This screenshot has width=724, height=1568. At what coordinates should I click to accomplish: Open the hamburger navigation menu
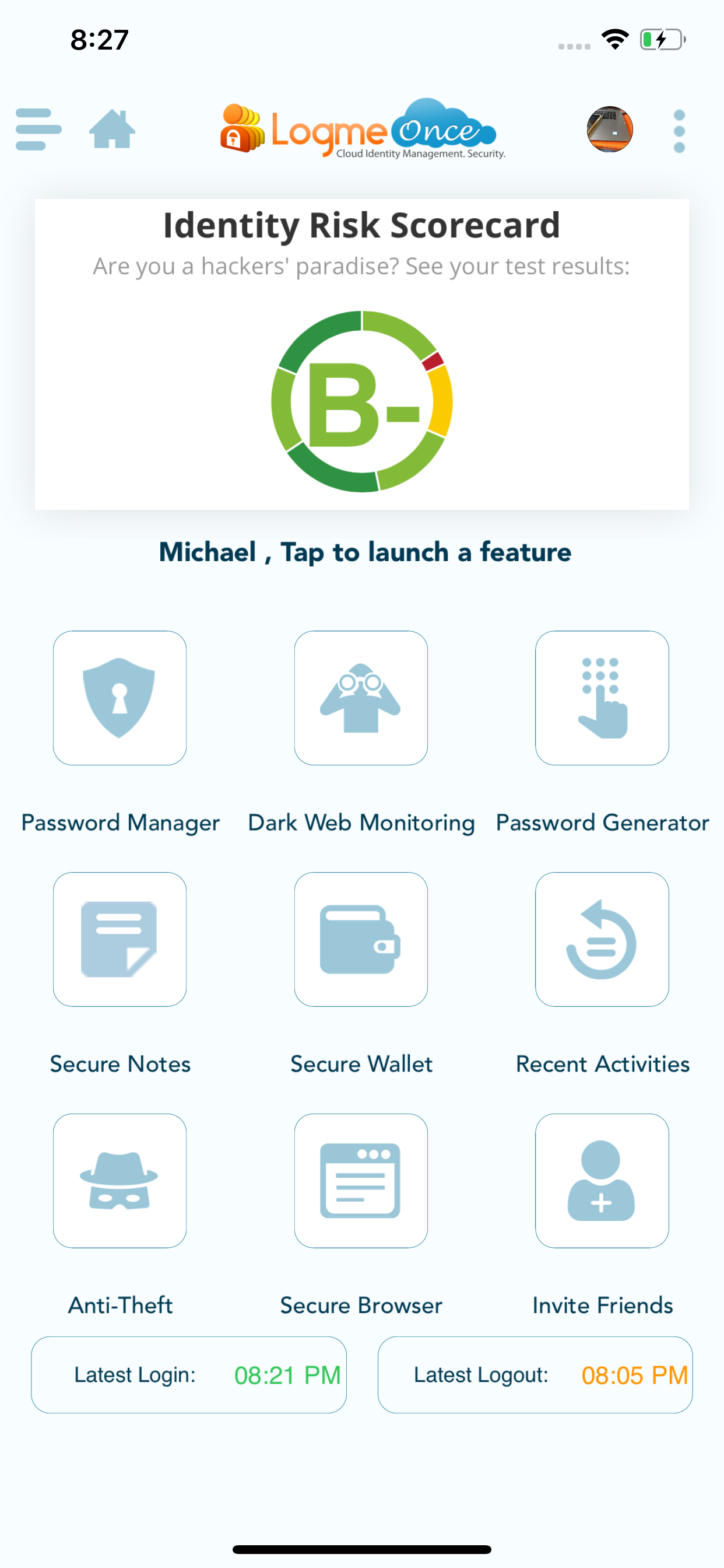tap(38, 129)
